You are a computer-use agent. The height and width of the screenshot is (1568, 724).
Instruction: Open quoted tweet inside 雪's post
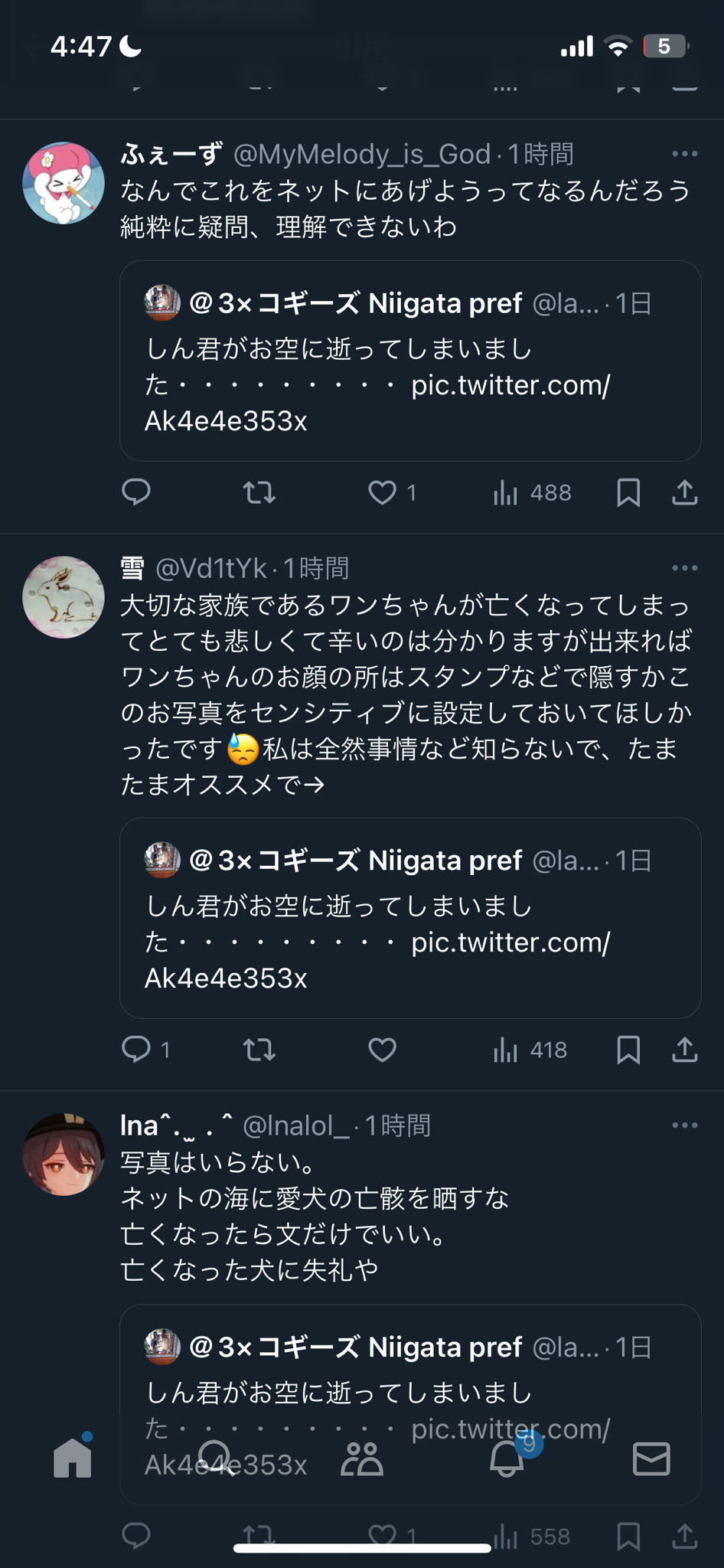tap(410, 918)
